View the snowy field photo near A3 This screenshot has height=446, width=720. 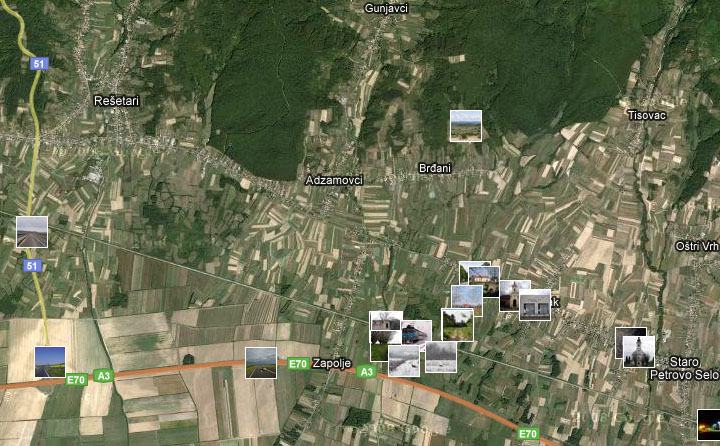point(404,358)
